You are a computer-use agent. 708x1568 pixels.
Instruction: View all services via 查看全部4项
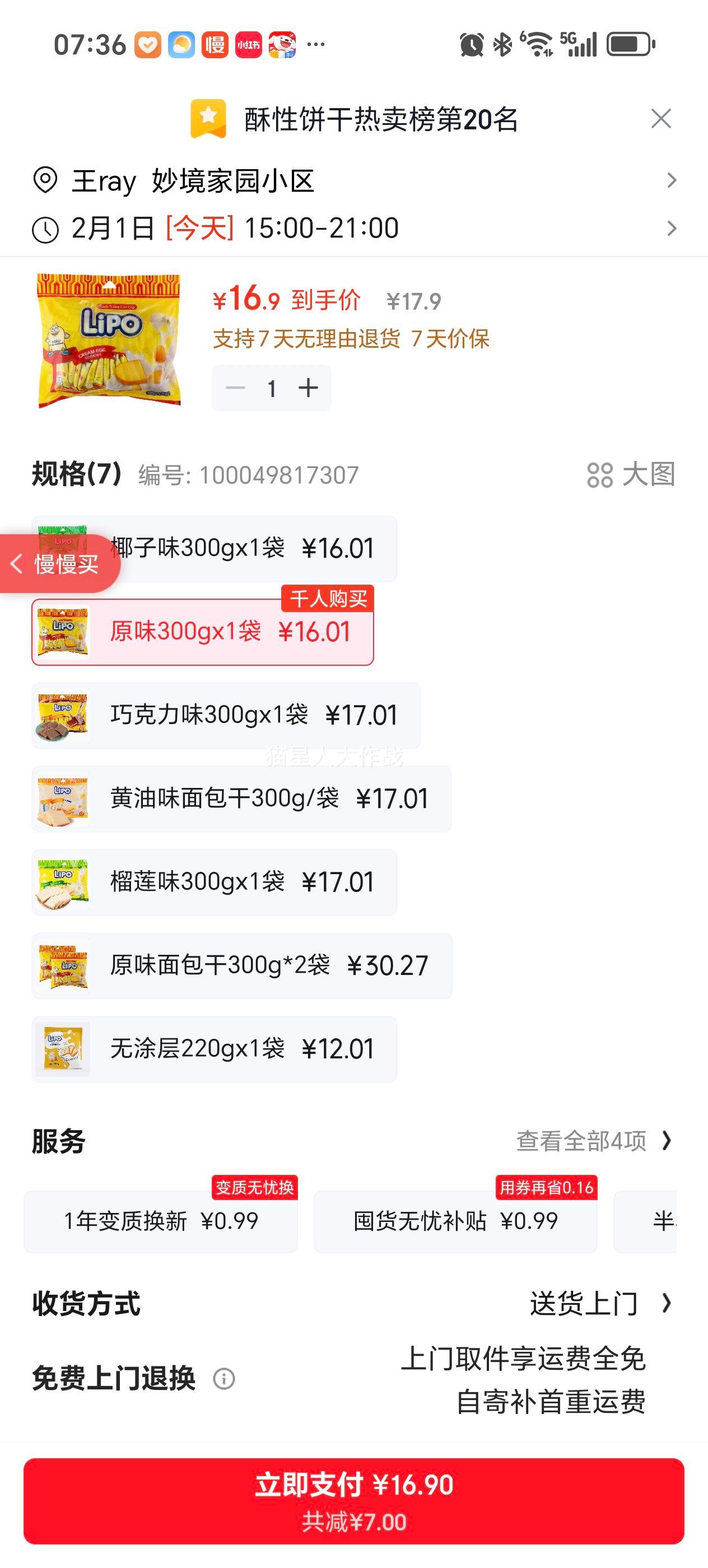(594, 1141)
